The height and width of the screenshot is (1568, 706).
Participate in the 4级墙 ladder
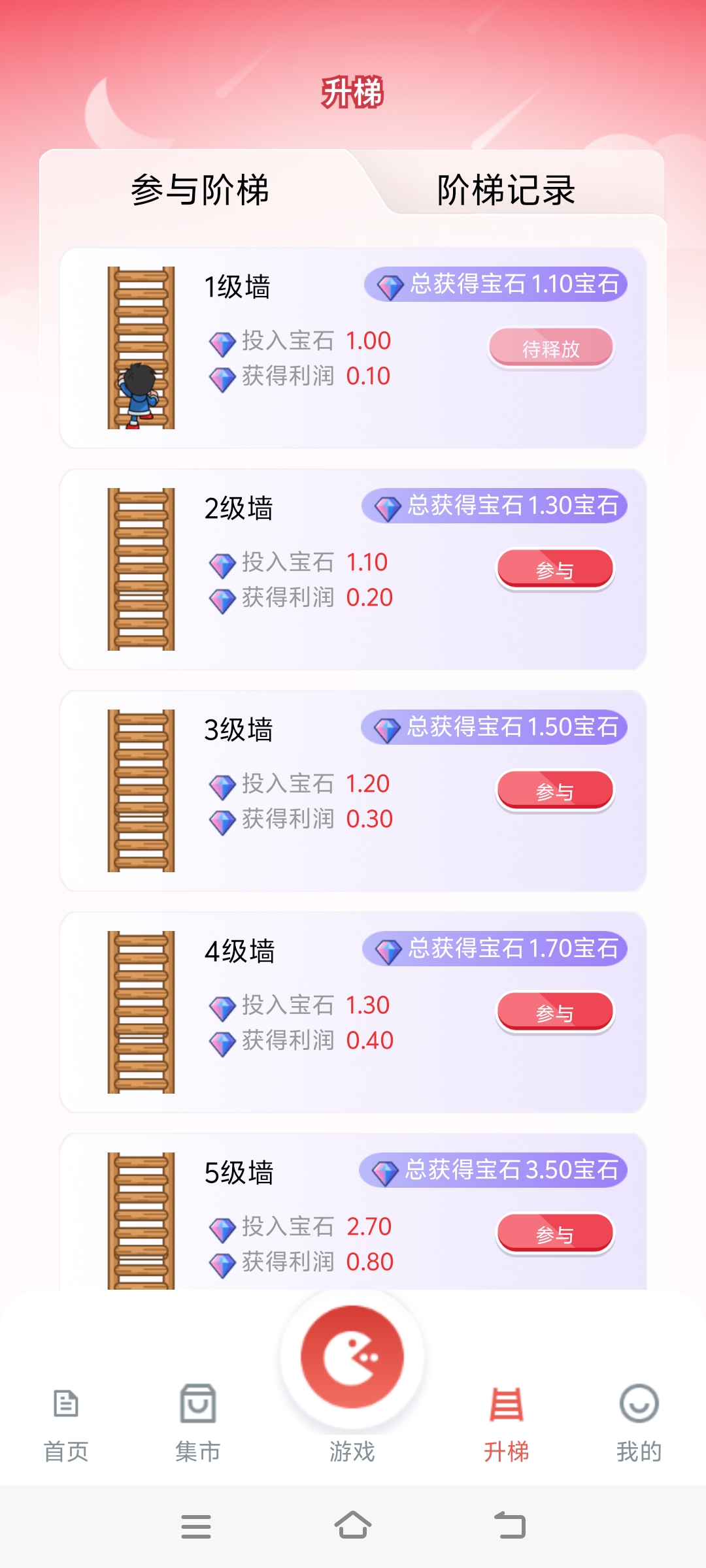554,1013
